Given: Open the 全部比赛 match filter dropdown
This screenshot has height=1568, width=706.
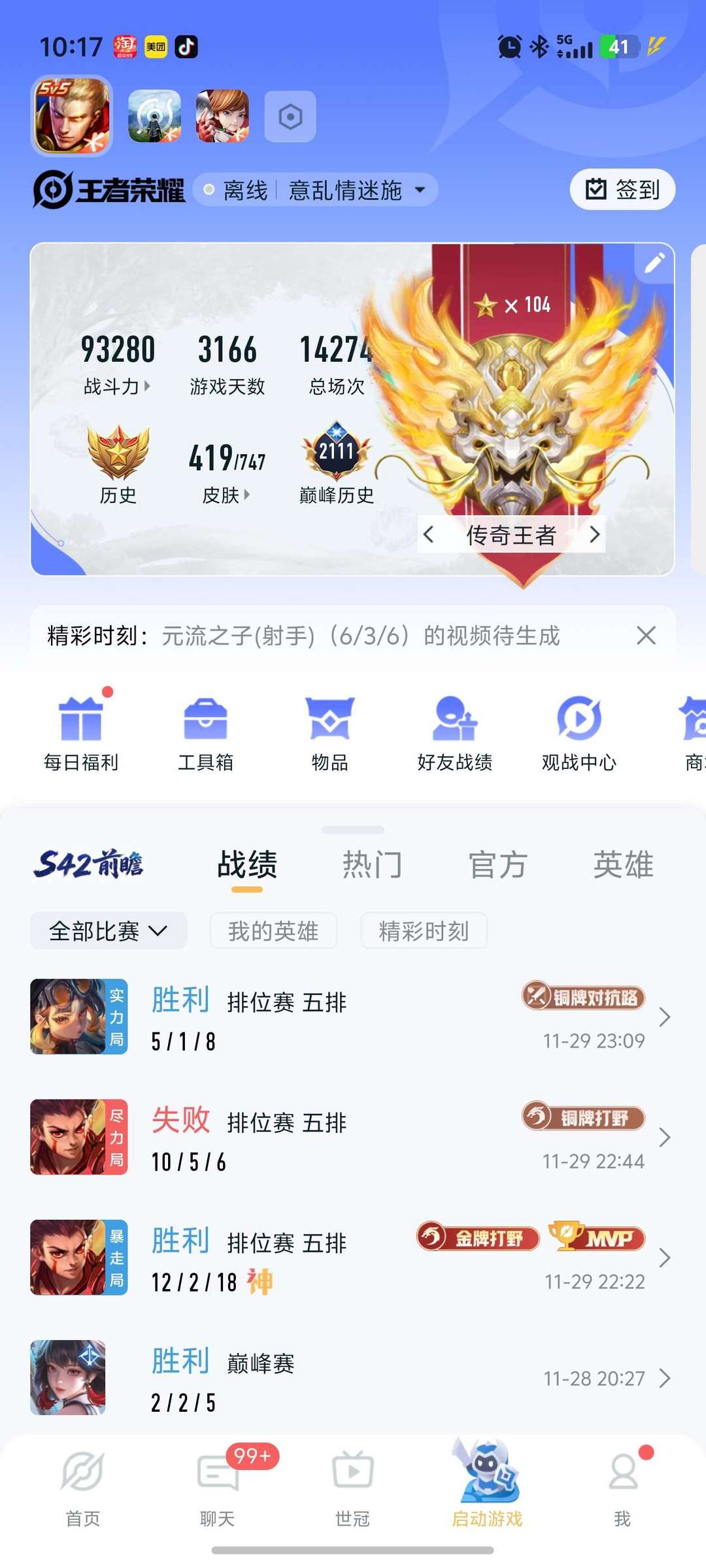Looking at the screenshot, I should click(x=108, y=930).
